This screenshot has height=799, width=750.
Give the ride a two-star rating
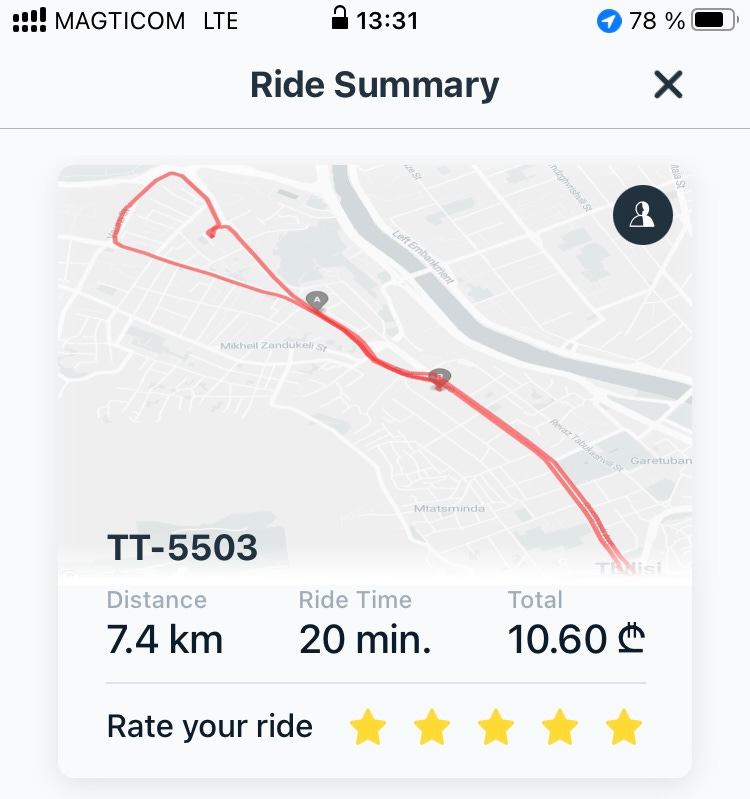(x=432, y=727)
